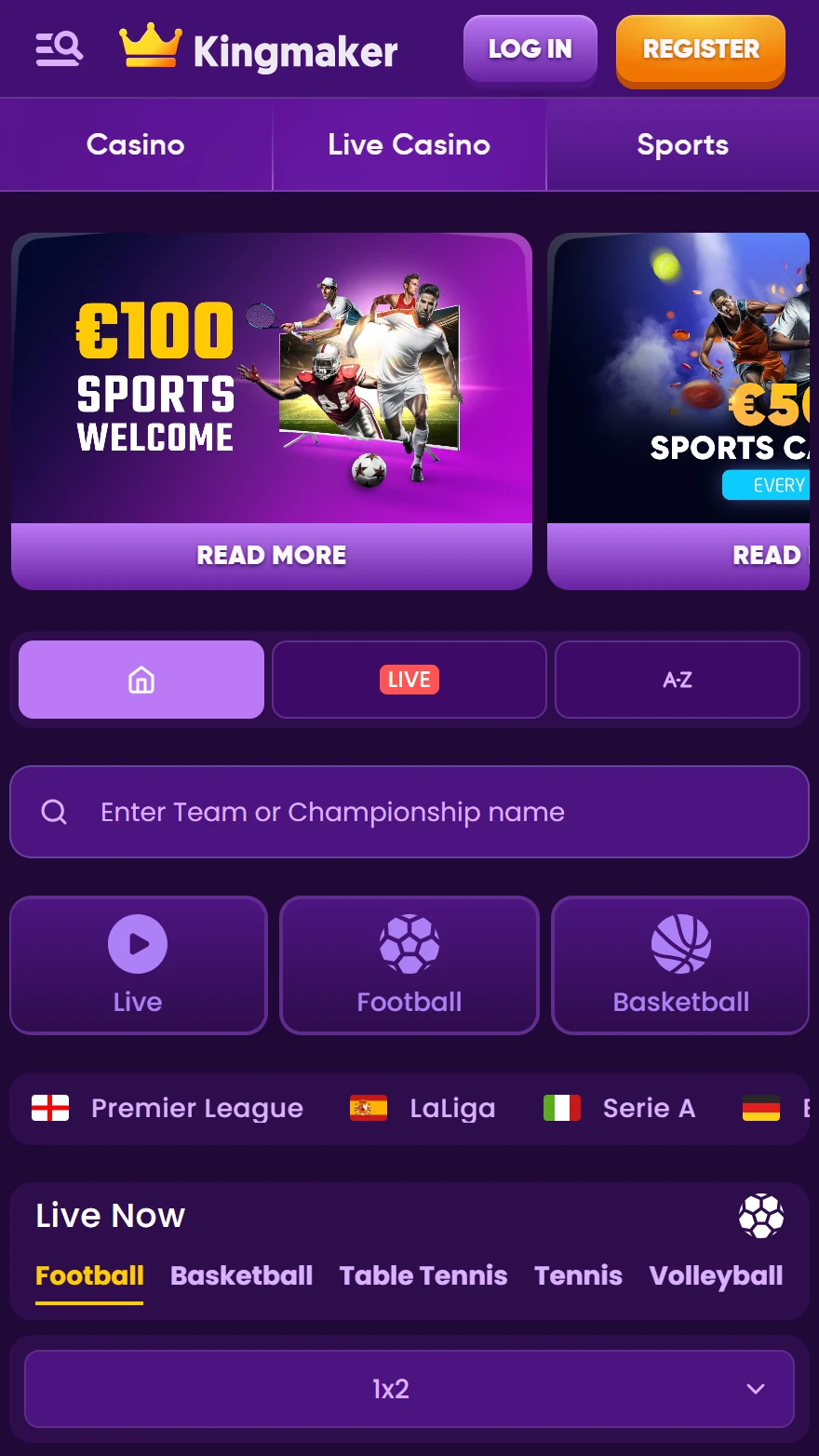Switch to the LIVE events tab
The height and width of the screenshot is (1456, 819).
point(409,681)
